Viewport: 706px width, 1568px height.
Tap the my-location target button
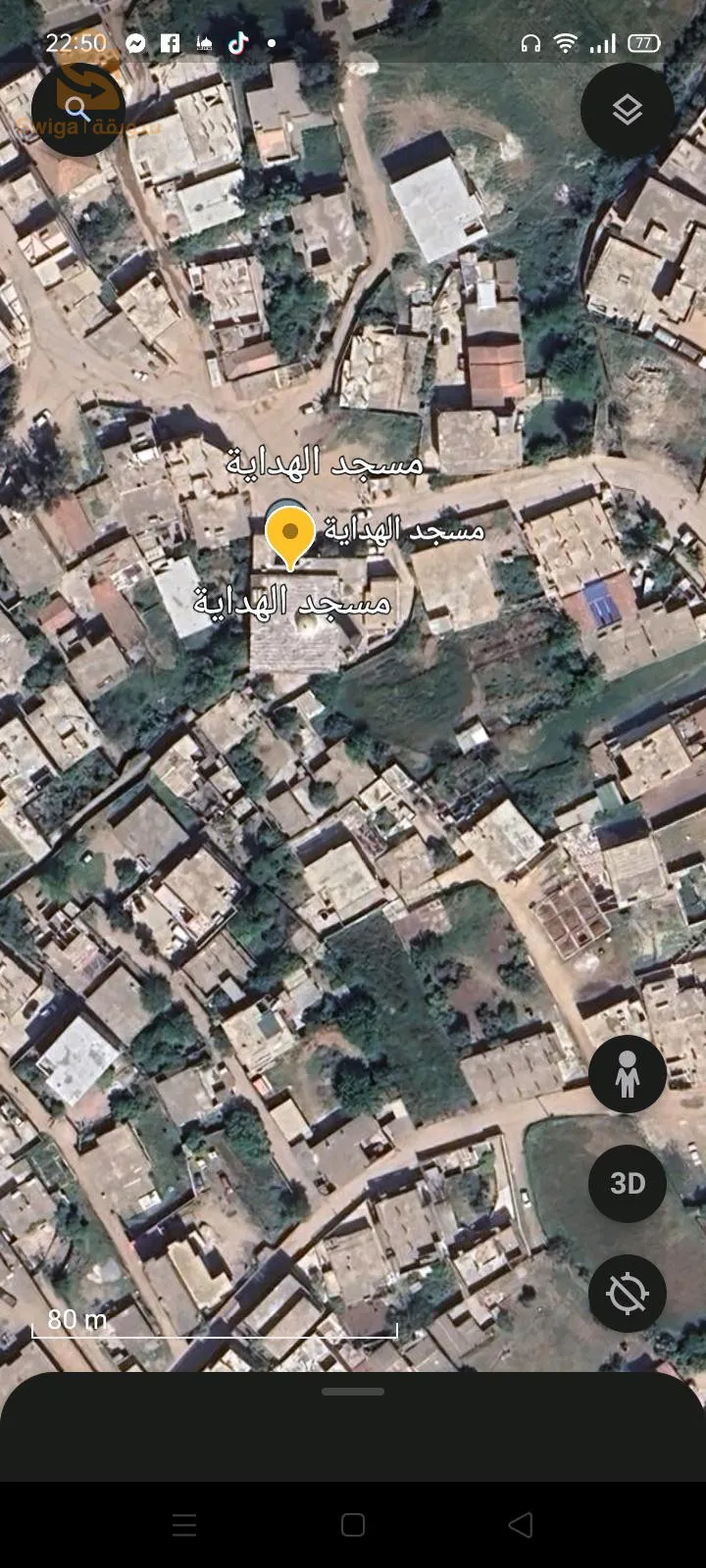click(x=628, y=1294)
